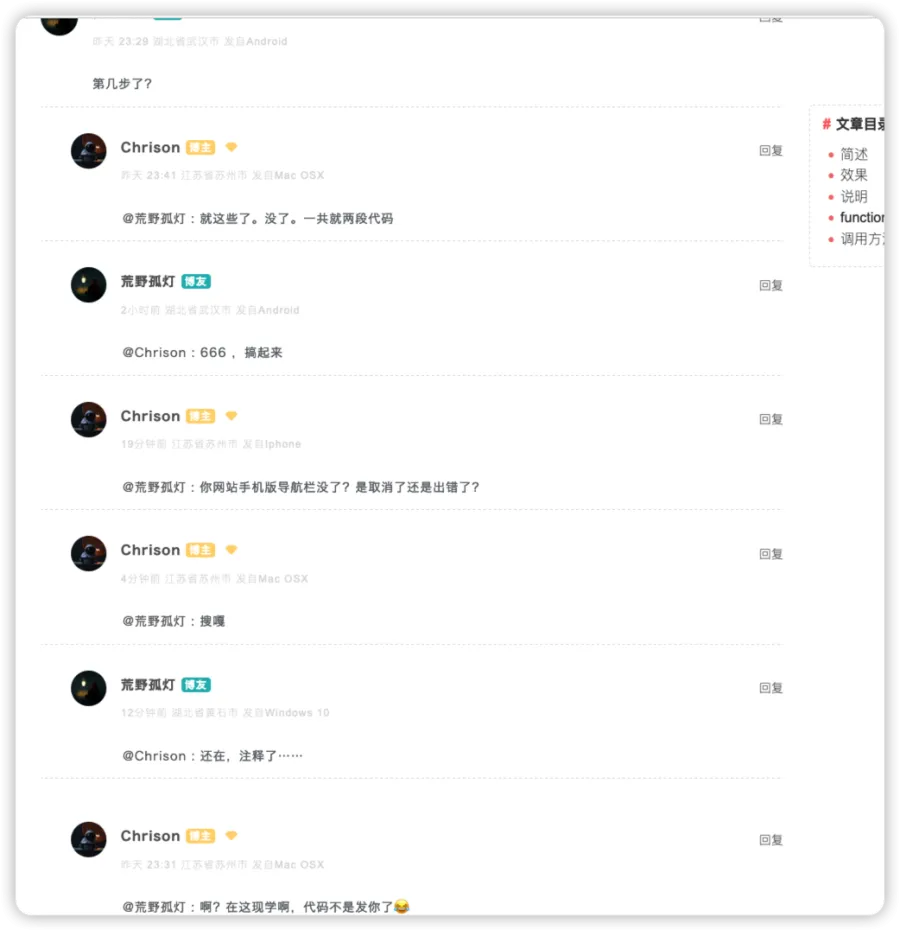Select 调用方法 in the article outline

862,238
